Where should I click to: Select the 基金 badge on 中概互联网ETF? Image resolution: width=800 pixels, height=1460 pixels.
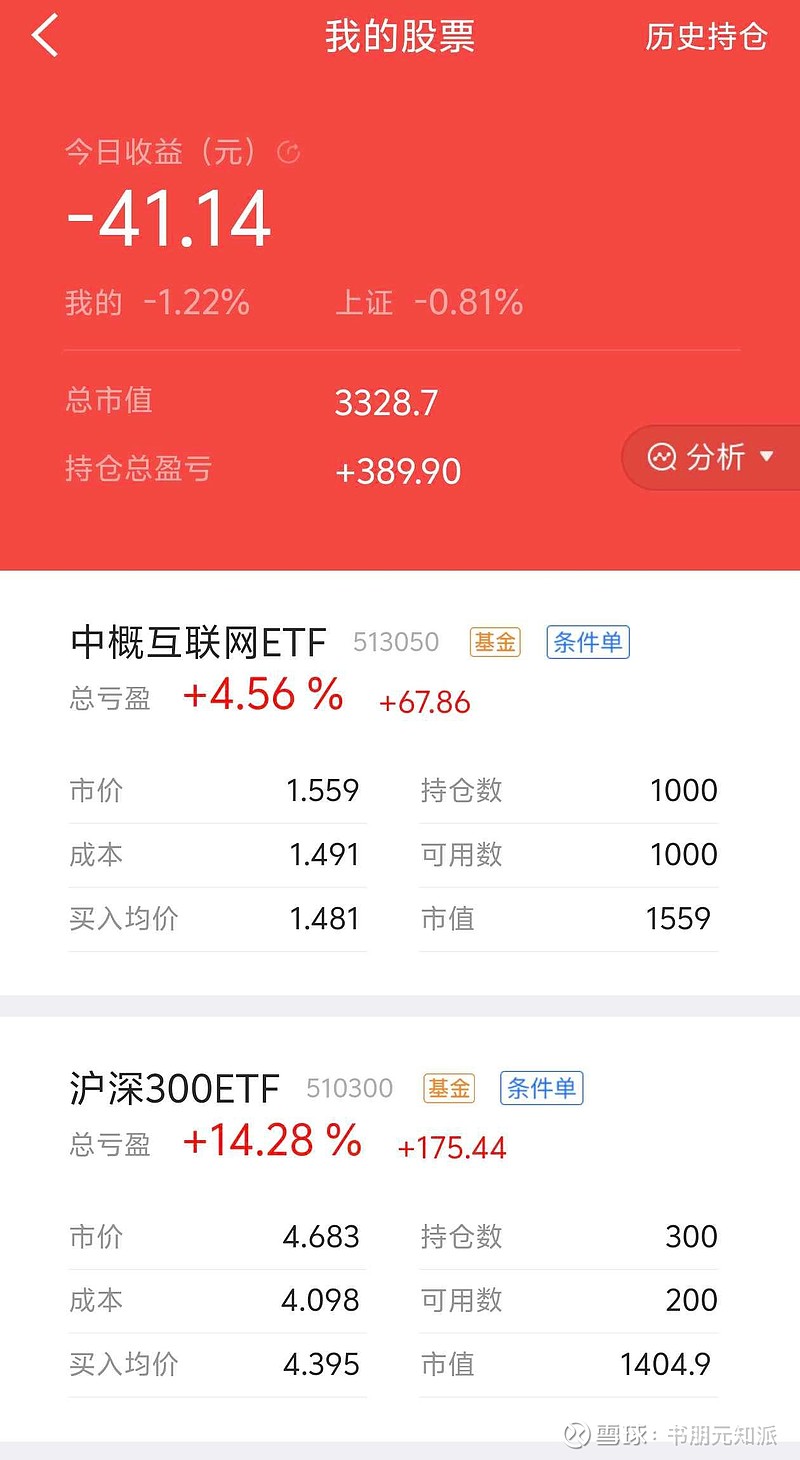(494, 643)
